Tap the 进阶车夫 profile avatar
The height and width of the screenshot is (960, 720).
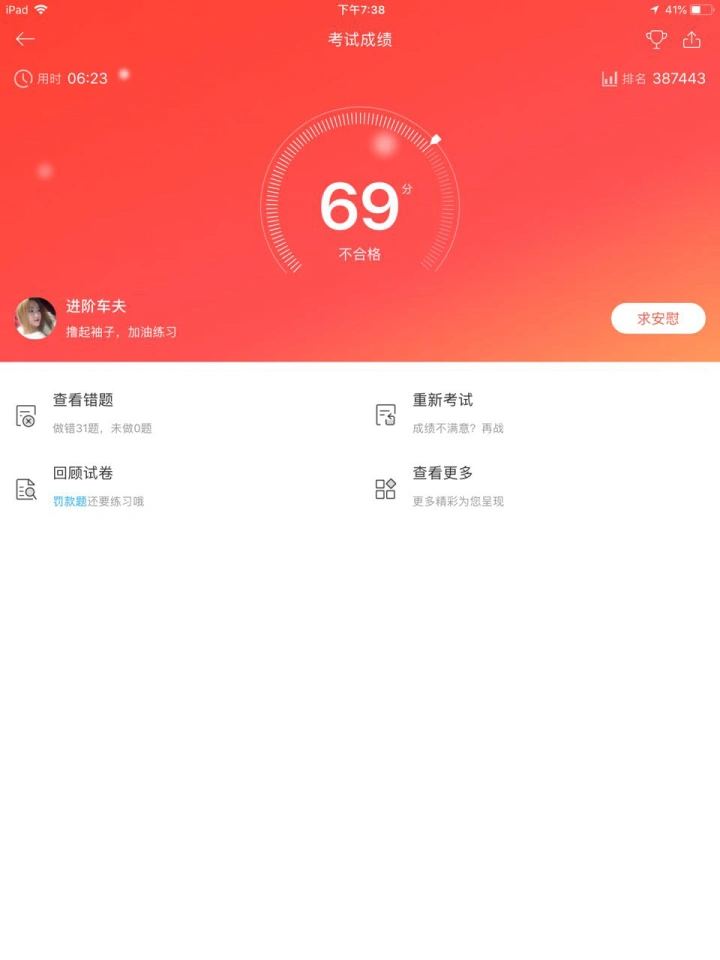pos(36,318)
